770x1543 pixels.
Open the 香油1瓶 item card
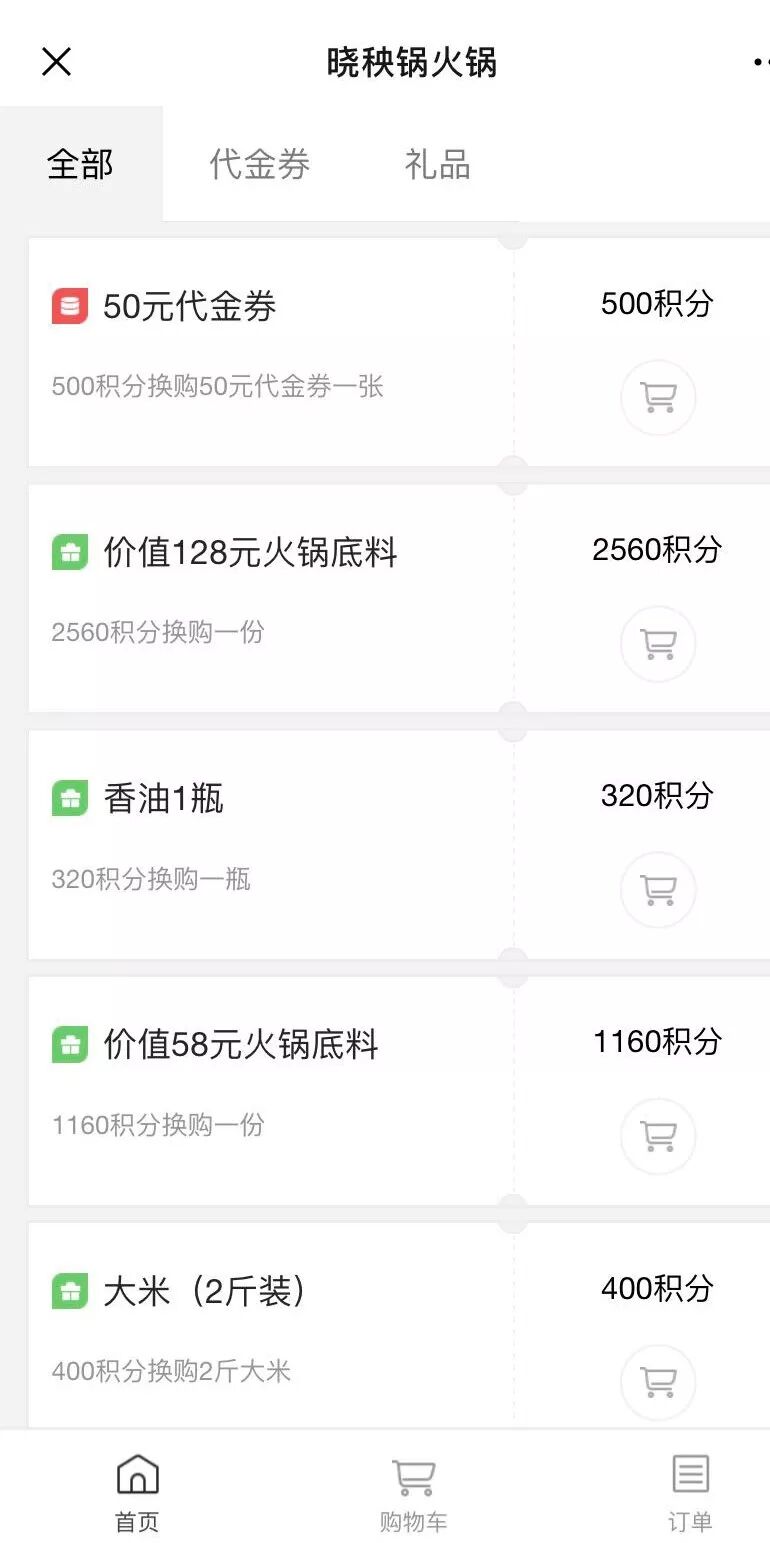[399, 844]
